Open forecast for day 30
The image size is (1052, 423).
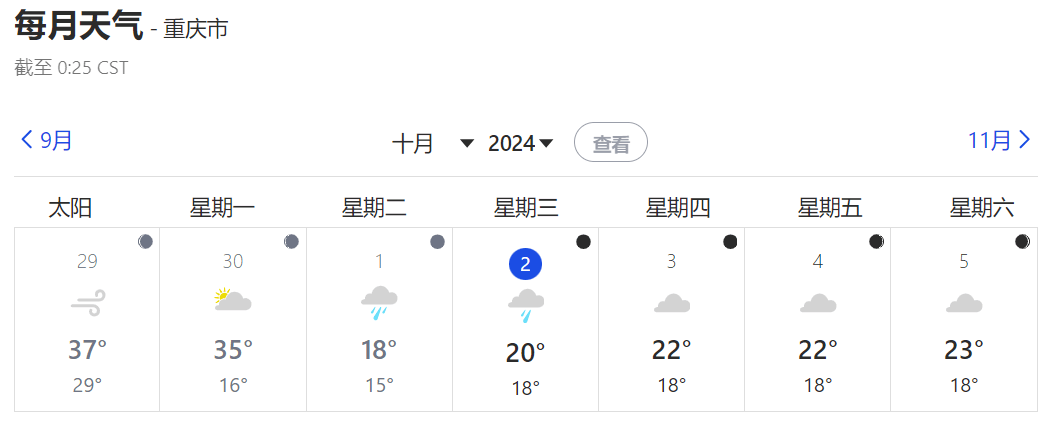233,320
